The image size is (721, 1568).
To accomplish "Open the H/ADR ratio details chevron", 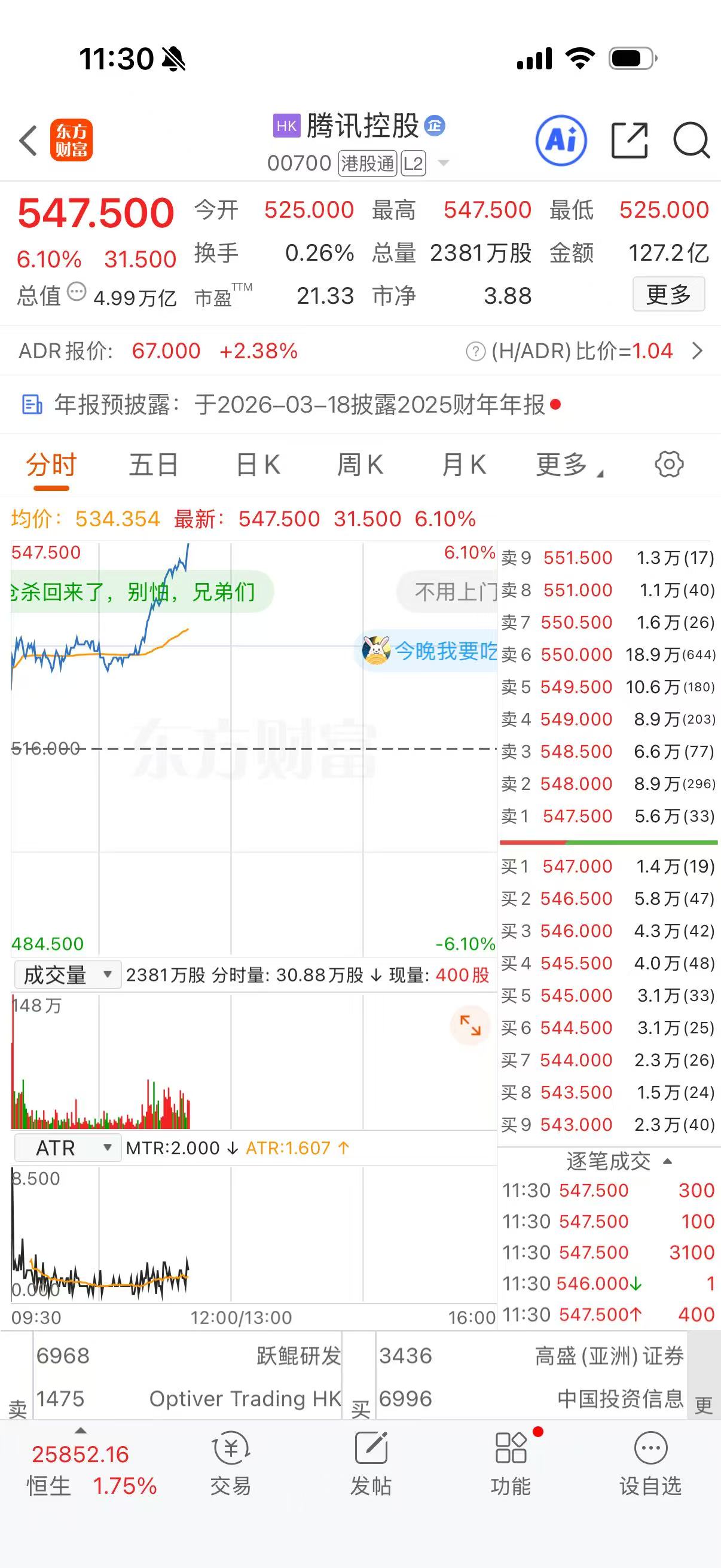I will (x=697, y=351).
